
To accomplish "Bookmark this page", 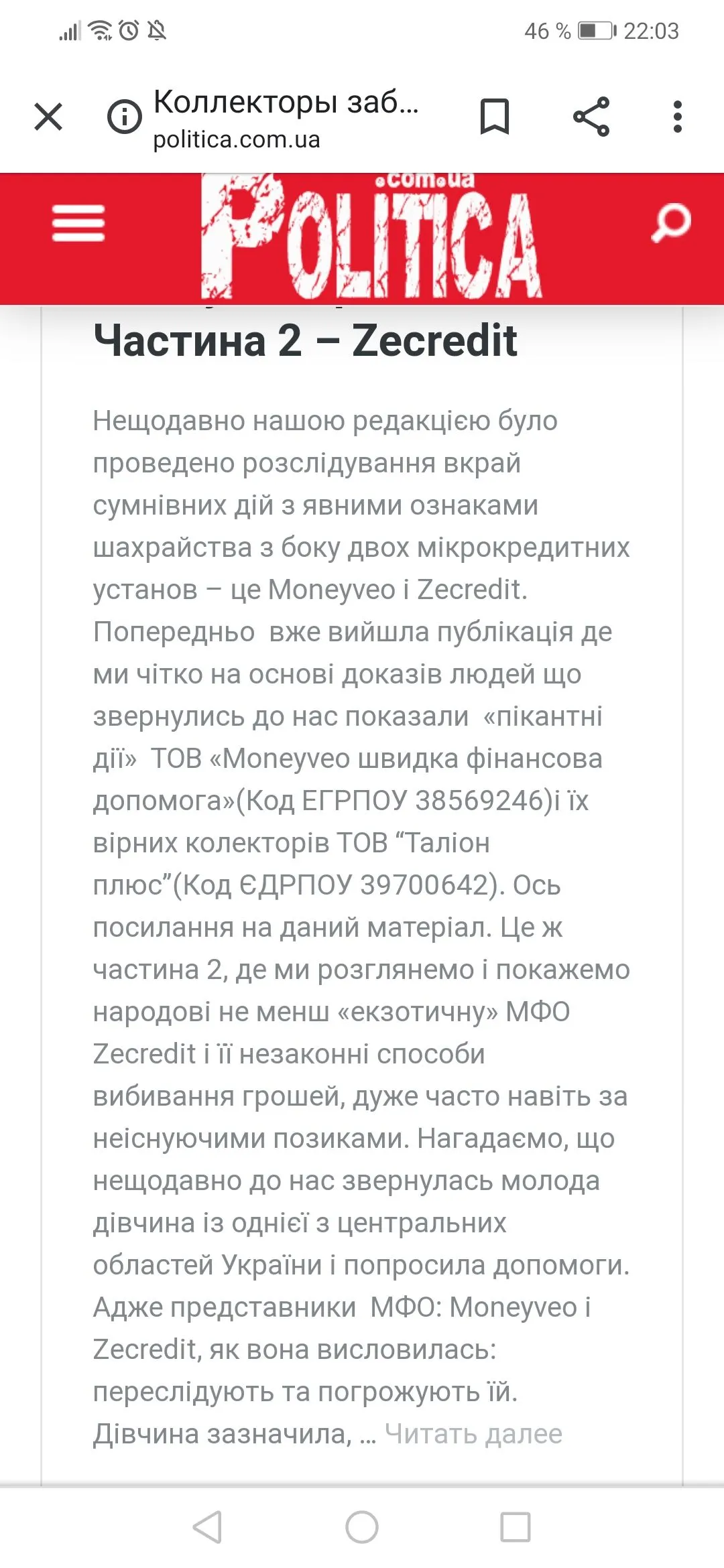I will pos(495,117).
